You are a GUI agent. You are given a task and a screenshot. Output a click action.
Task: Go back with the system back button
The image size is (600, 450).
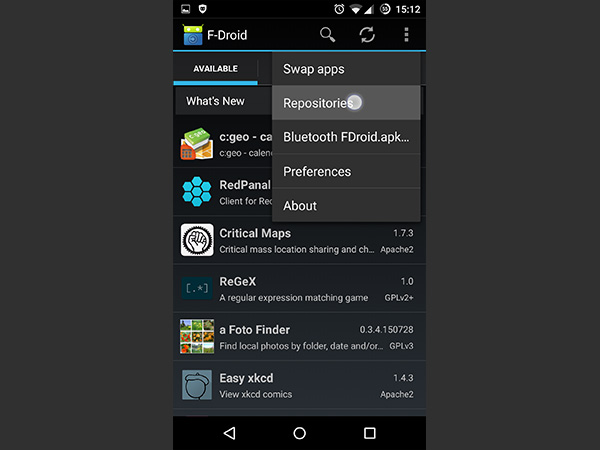coord(230,432)
